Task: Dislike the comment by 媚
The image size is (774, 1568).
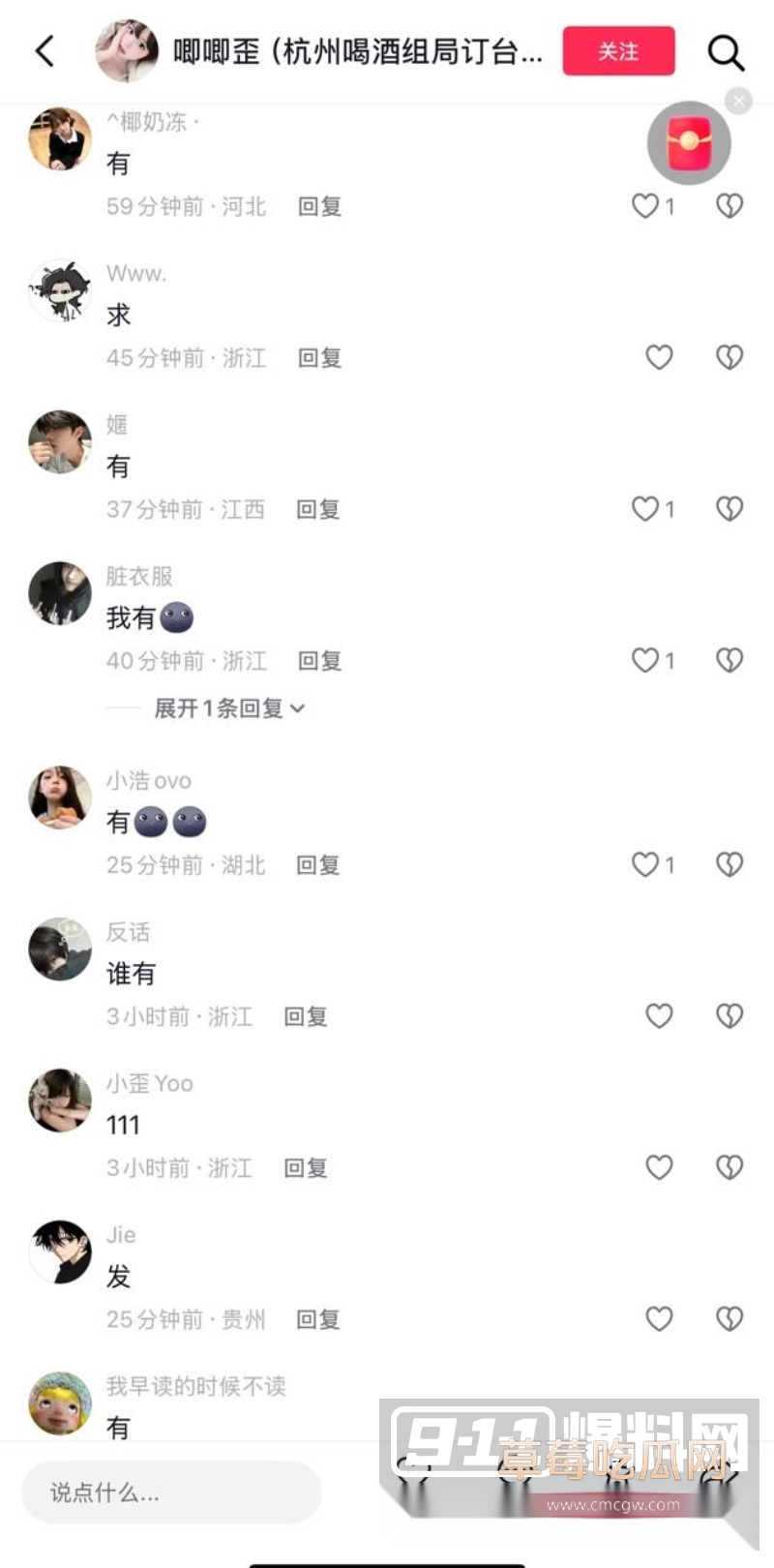Action: coord(729,509)
